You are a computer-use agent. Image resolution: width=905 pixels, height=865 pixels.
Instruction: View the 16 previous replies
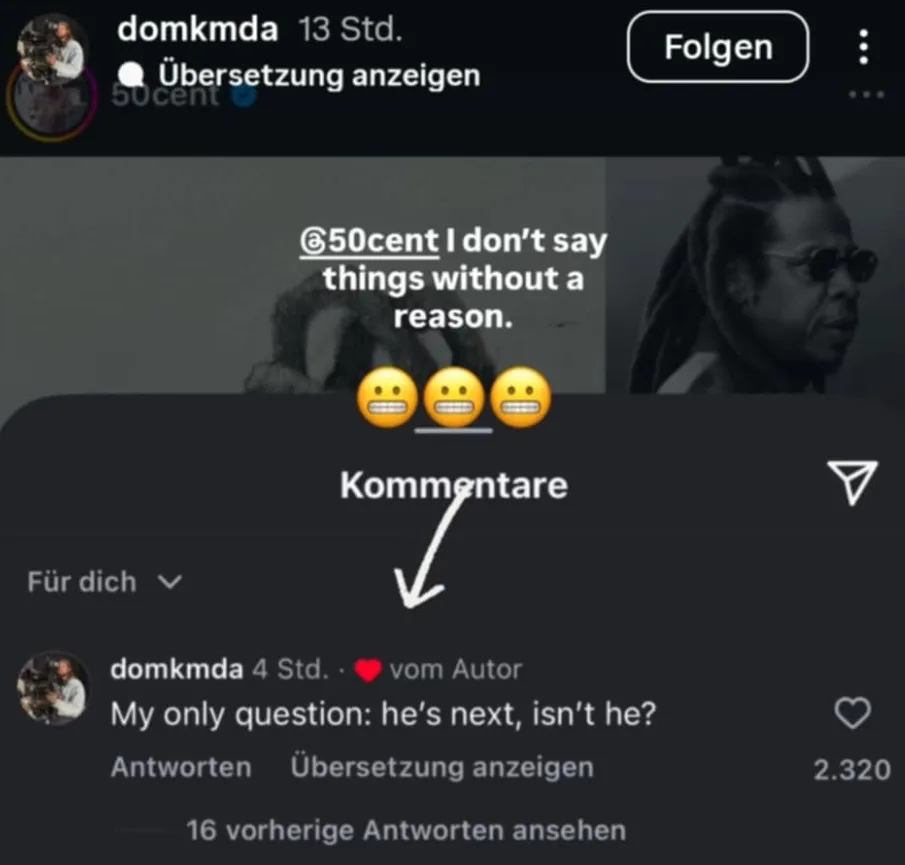405,830
